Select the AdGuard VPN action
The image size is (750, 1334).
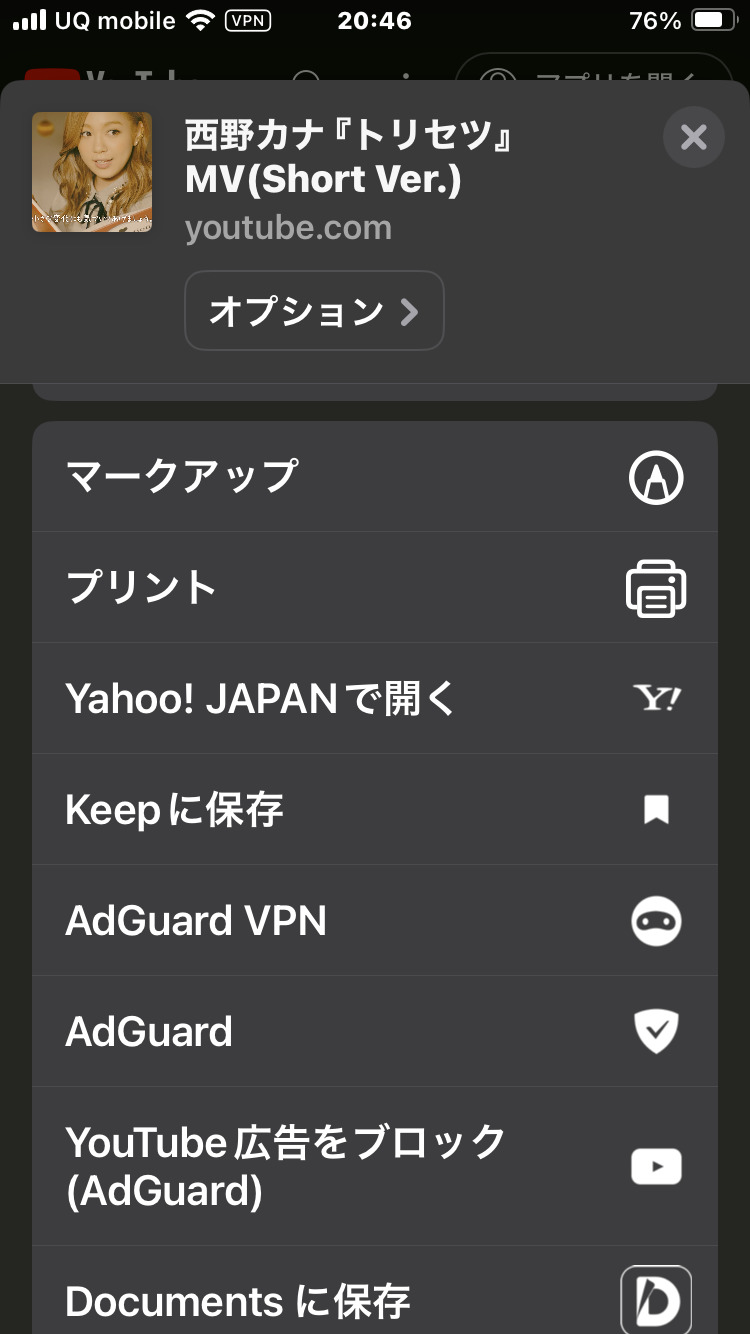coord(375,920)
